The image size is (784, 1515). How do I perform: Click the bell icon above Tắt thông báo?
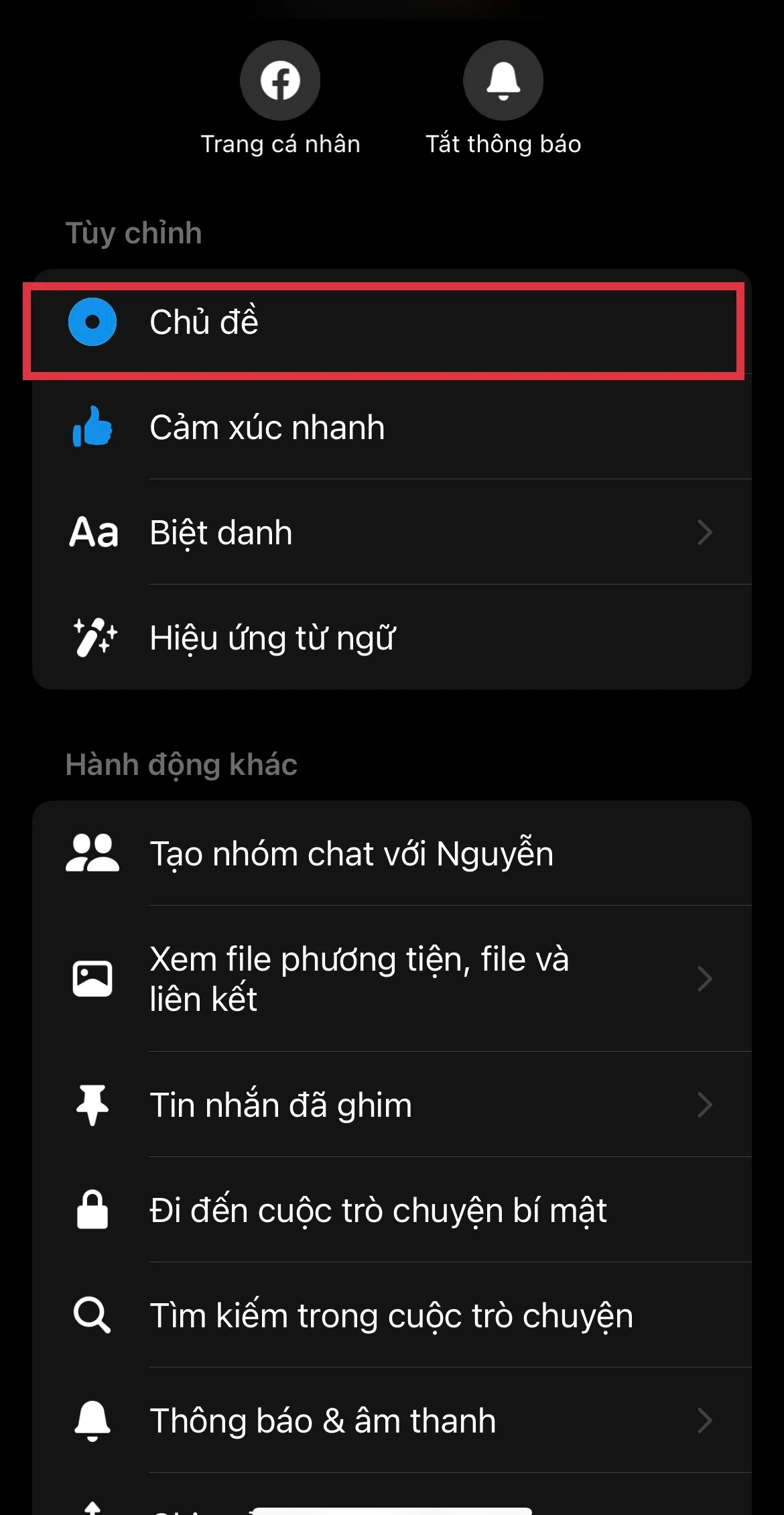[x=503, y=79]
